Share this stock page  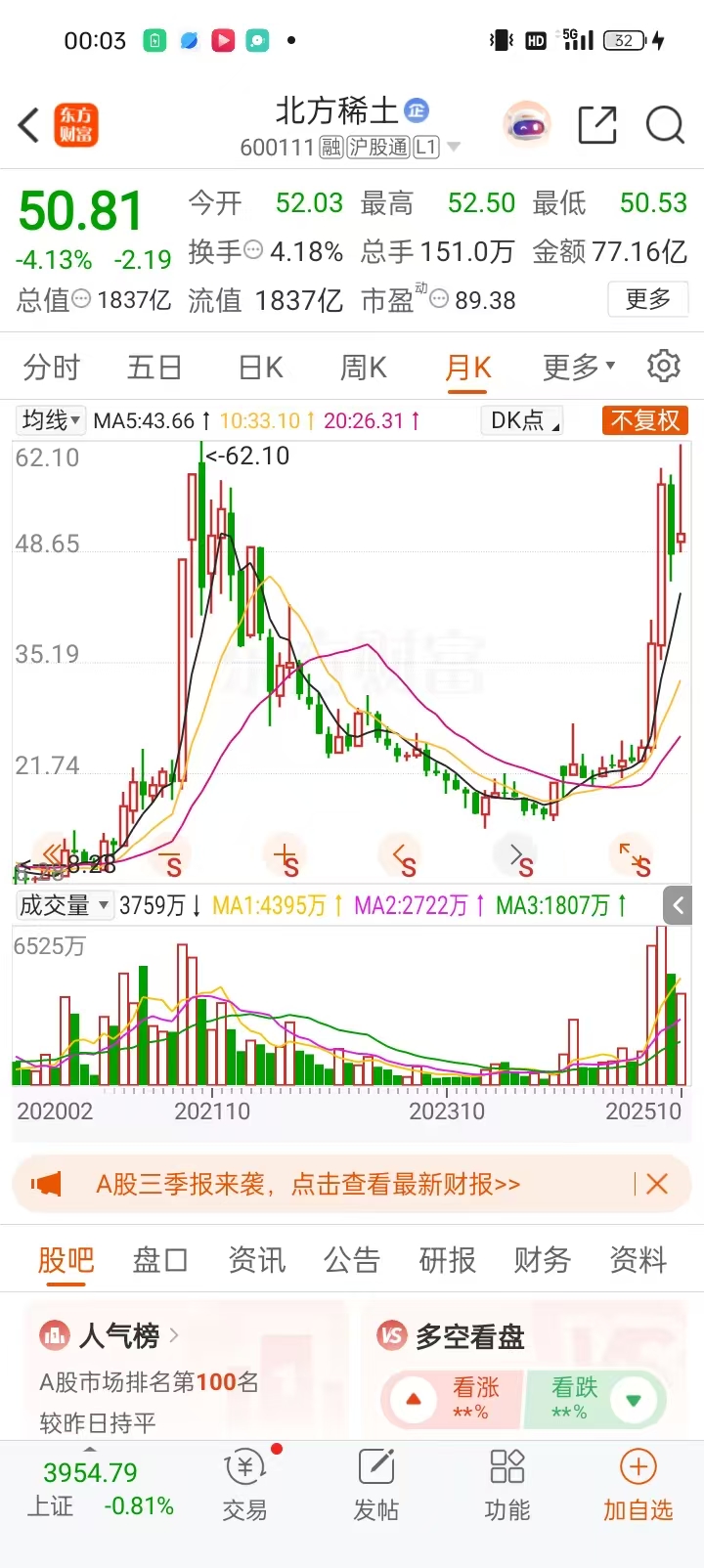coord(596,125)
